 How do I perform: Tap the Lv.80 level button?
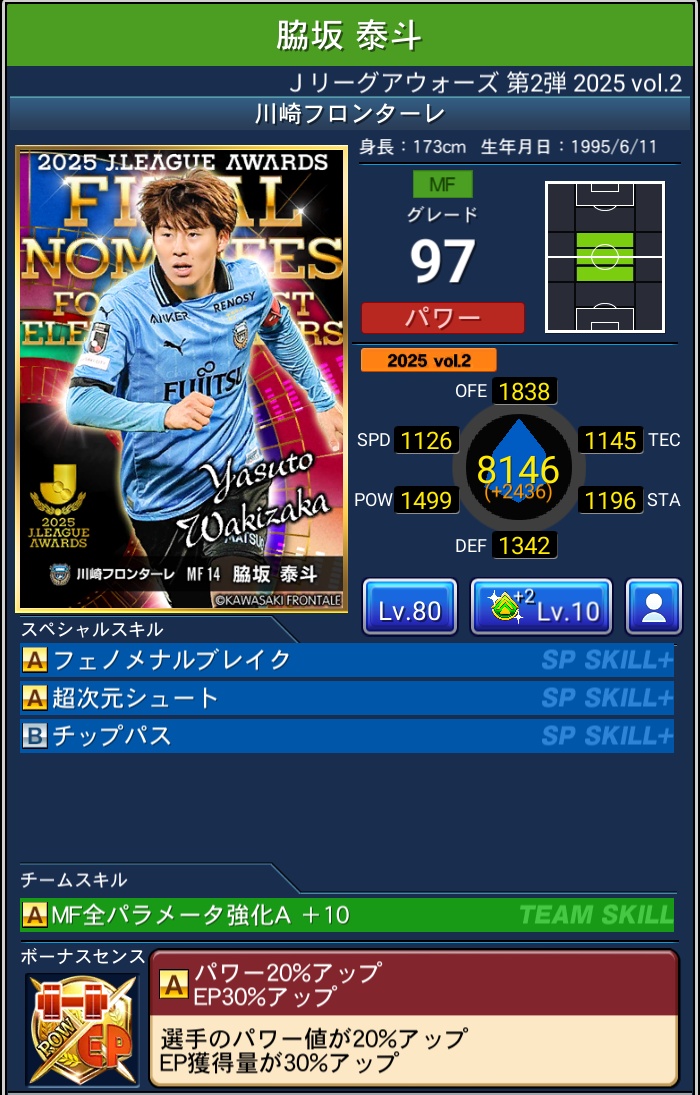(x=409, y=607)
